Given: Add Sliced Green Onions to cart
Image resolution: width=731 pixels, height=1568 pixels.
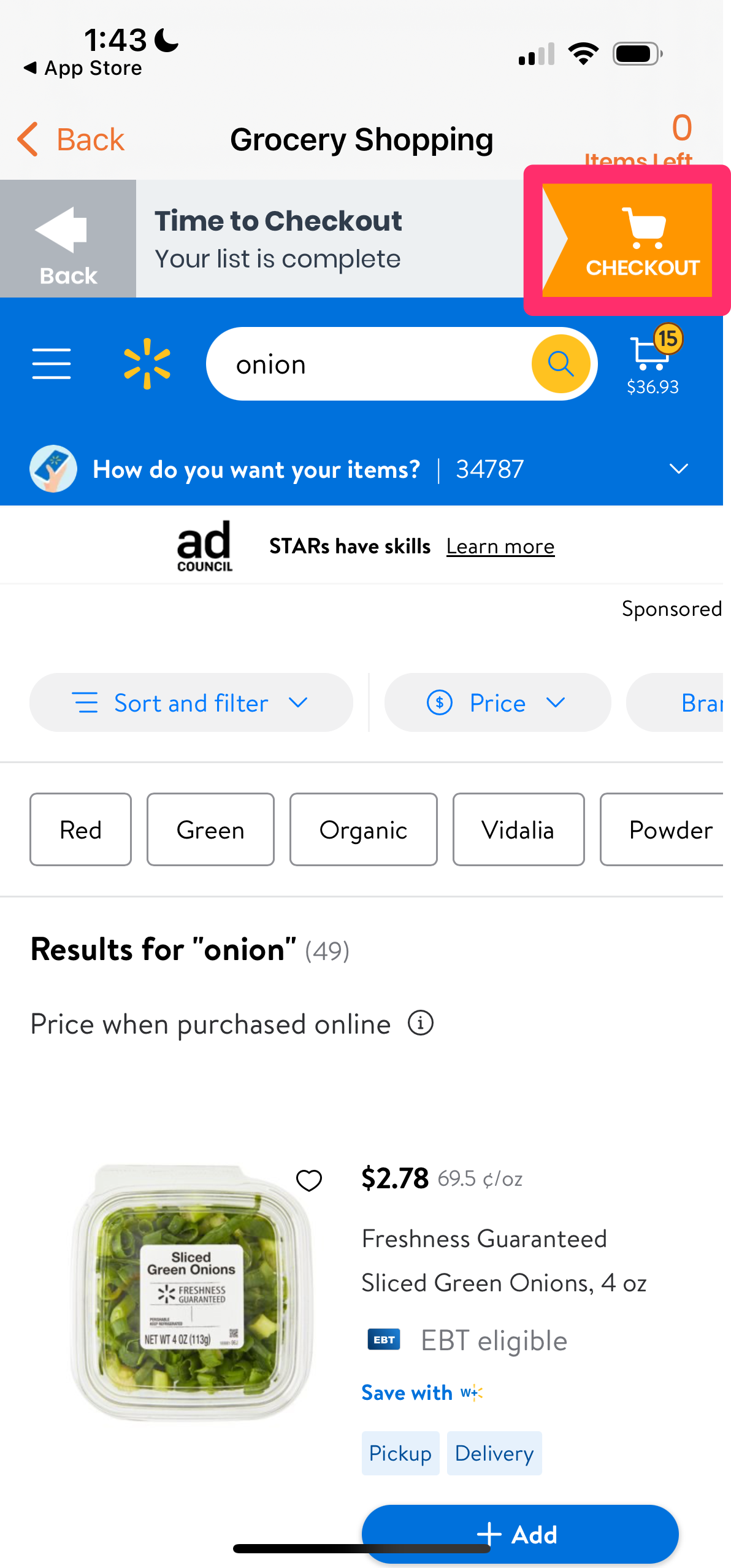Looking at the screenshot, I should (520, 1534).
